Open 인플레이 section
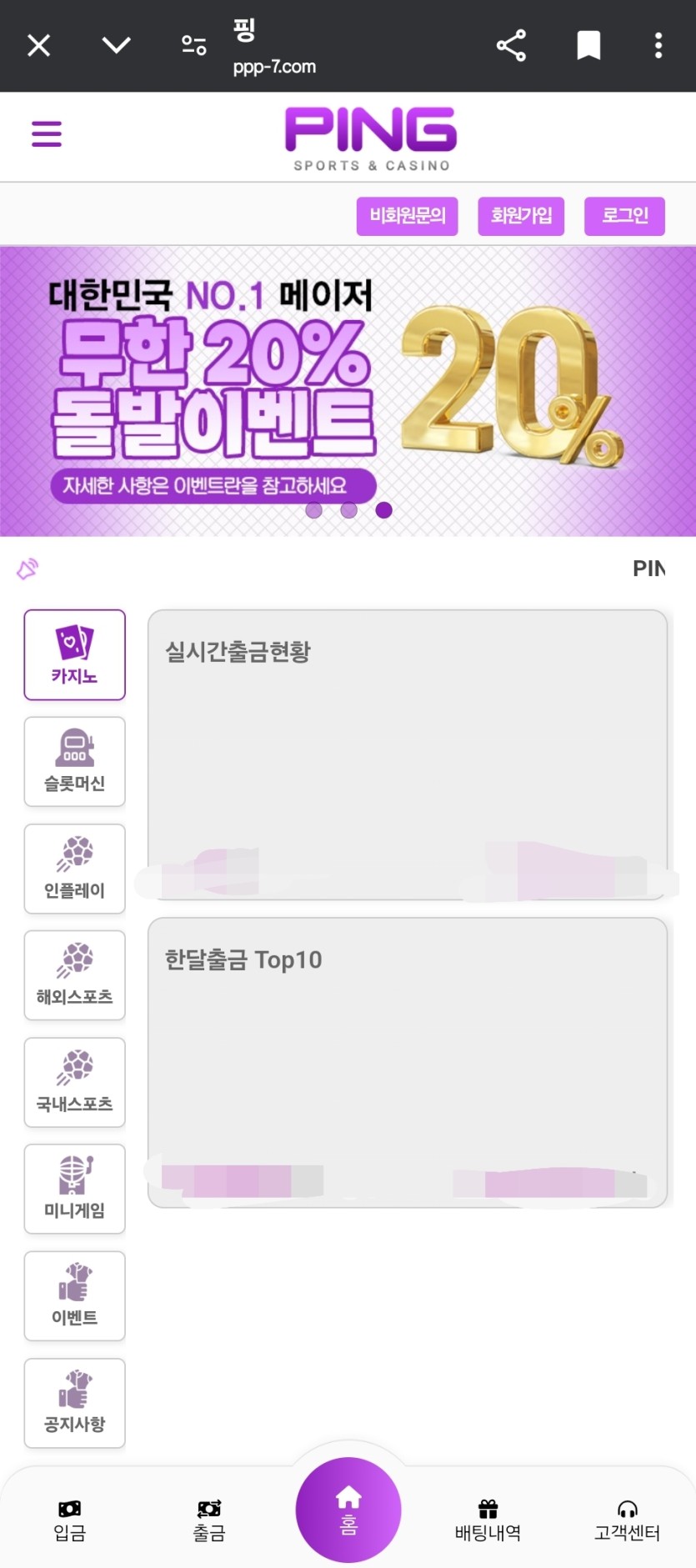This screenshot has width=696, height=1568. (75, 869)
